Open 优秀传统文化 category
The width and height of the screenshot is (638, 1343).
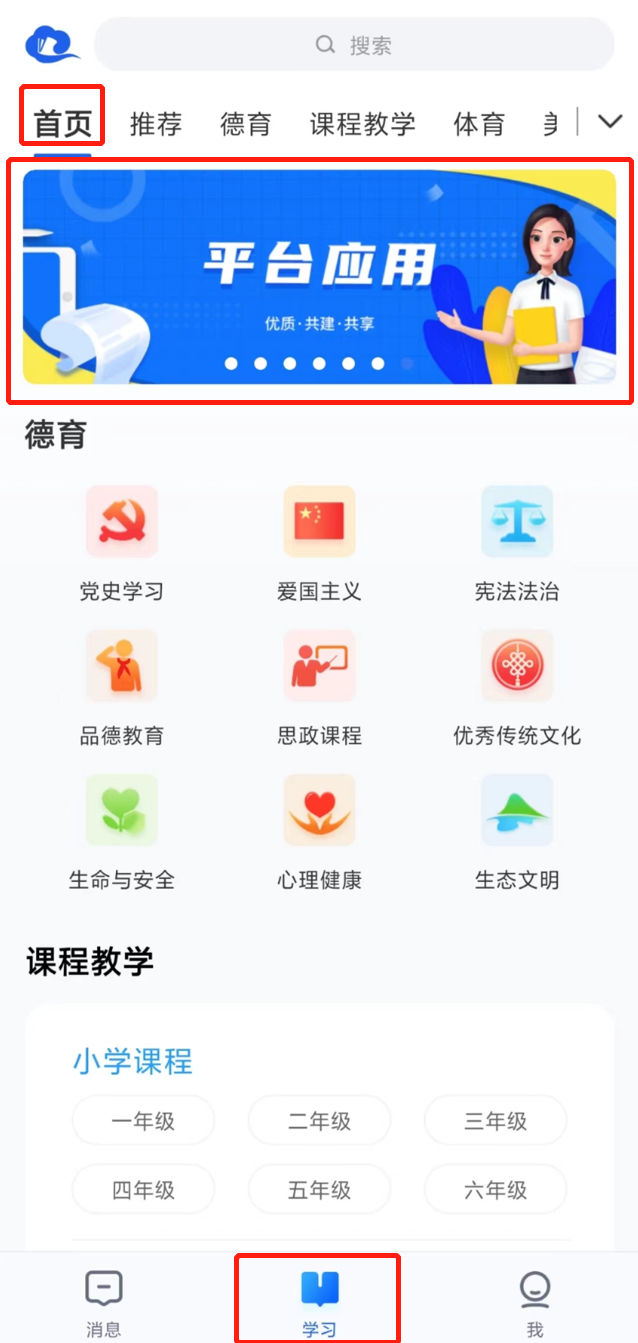[x=516, y=687]
